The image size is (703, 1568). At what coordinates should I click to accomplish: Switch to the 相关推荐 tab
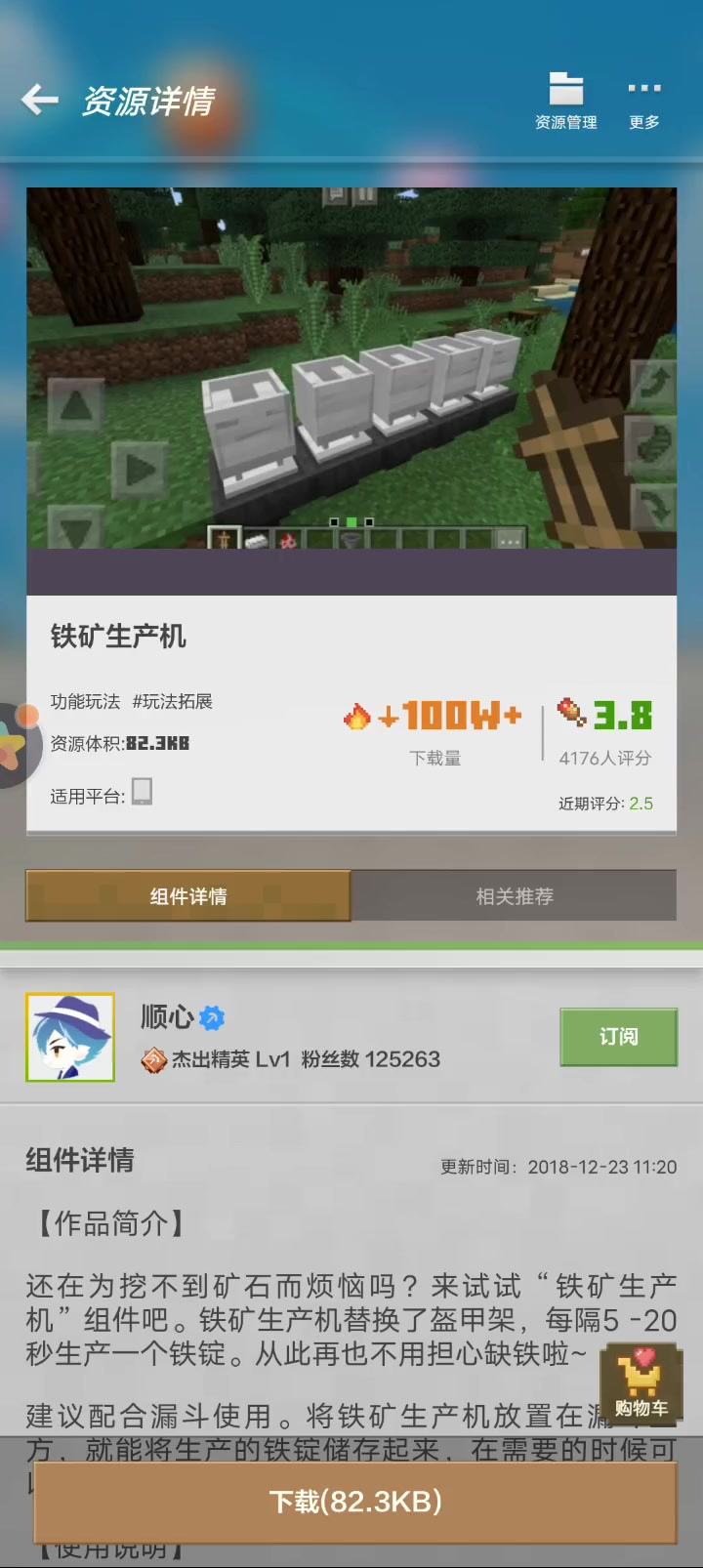tap(514, 896)
